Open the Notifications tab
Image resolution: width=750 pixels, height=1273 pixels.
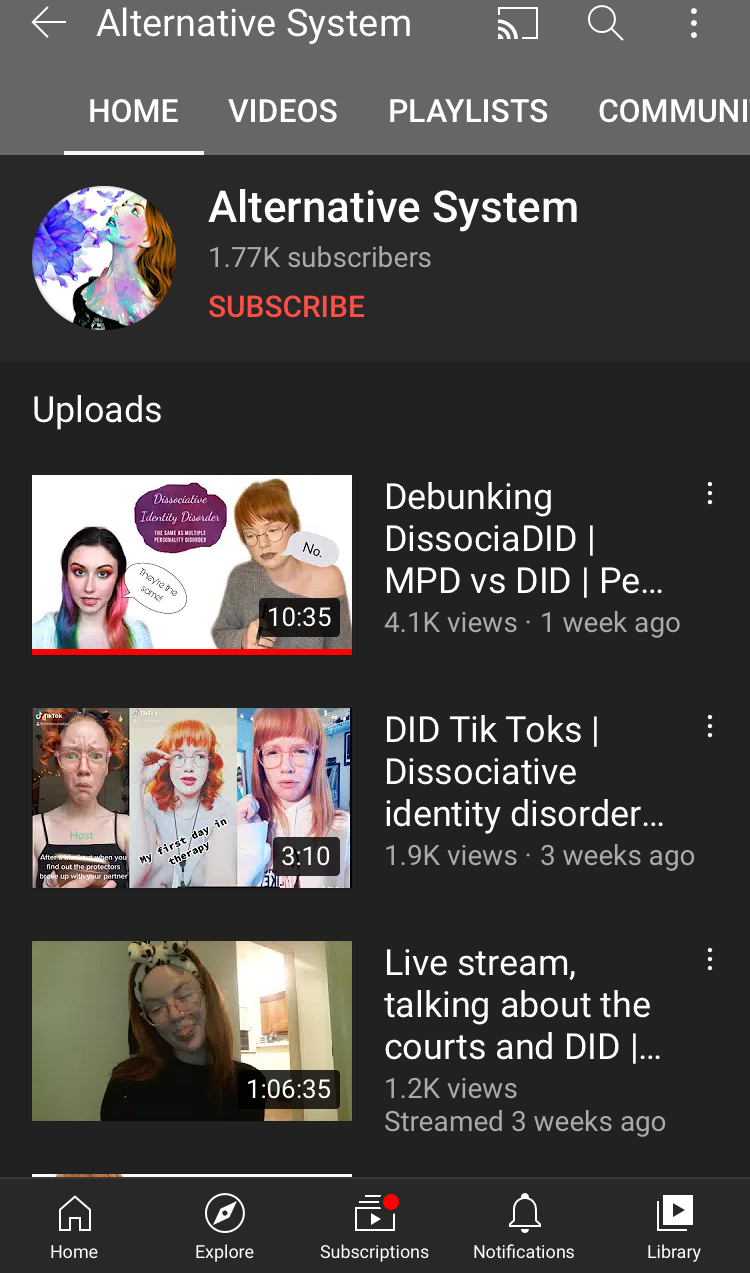coord(524,1227)
